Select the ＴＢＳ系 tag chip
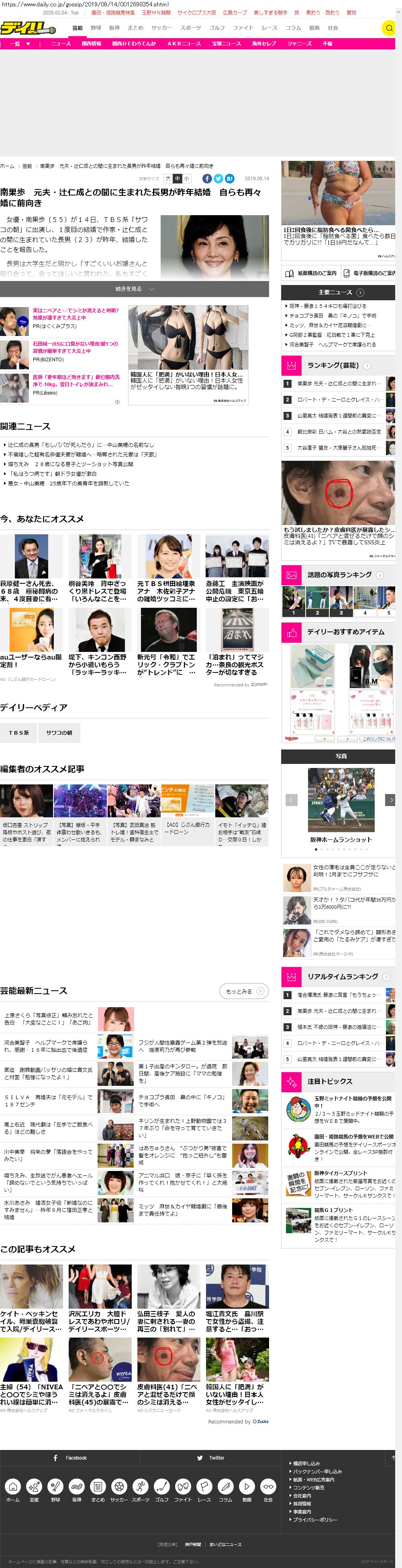 coord(18,733)
